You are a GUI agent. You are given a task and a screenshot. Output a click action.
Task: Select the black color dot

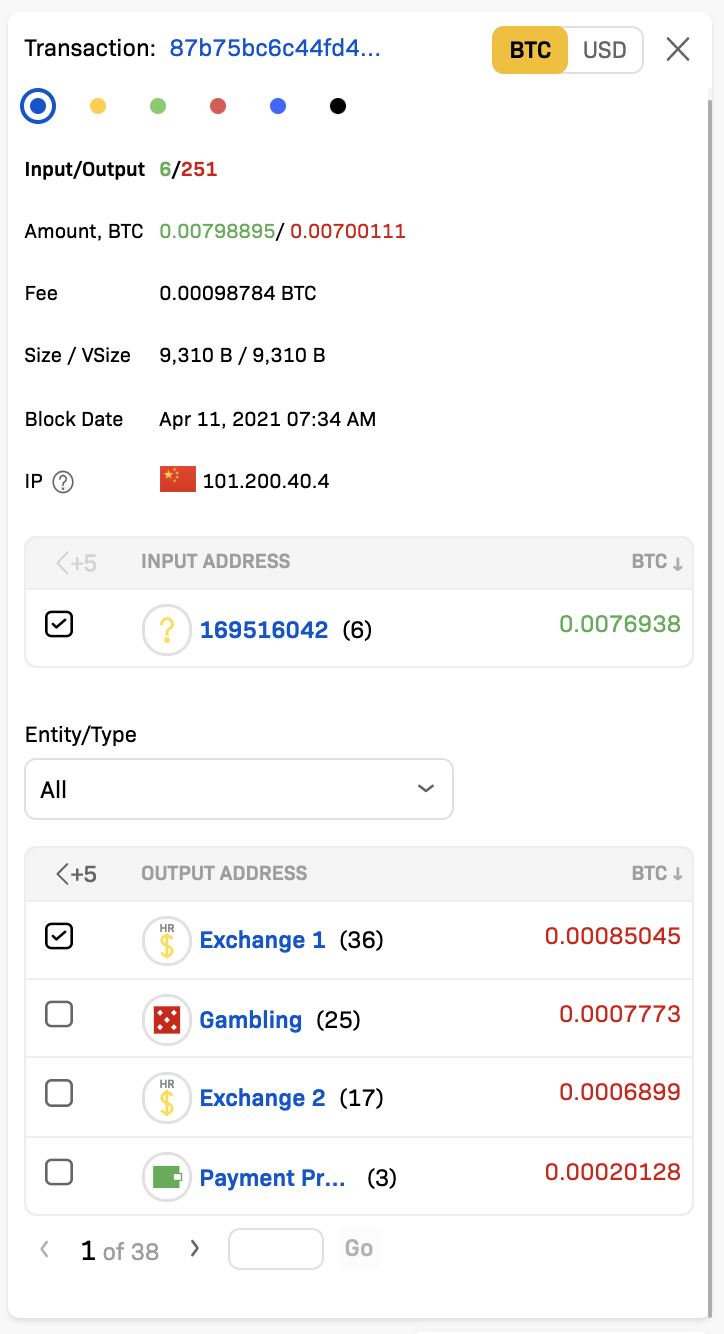pyautogui.click(x=338, y=106)
